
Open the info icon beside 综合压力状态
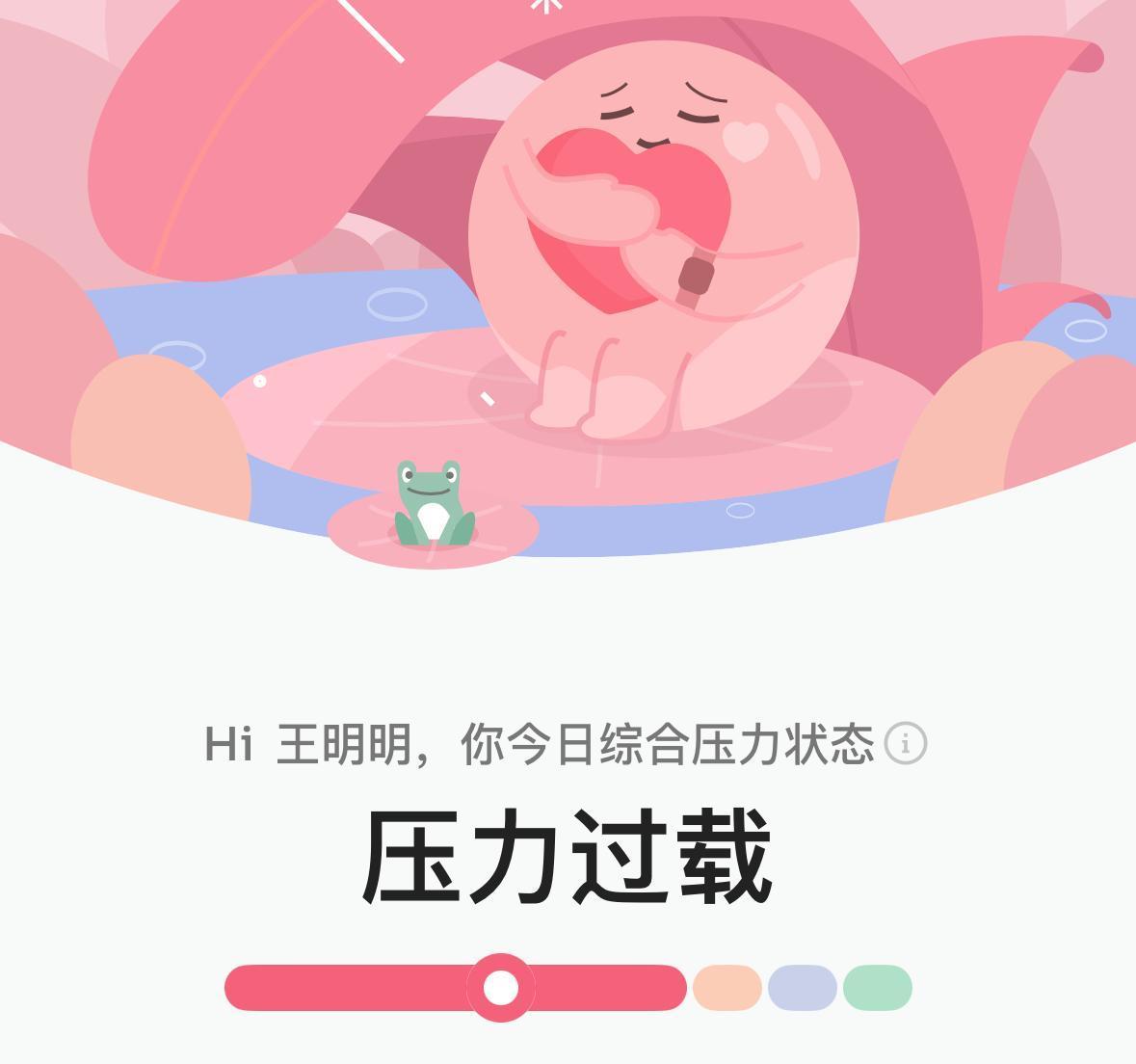906,744
